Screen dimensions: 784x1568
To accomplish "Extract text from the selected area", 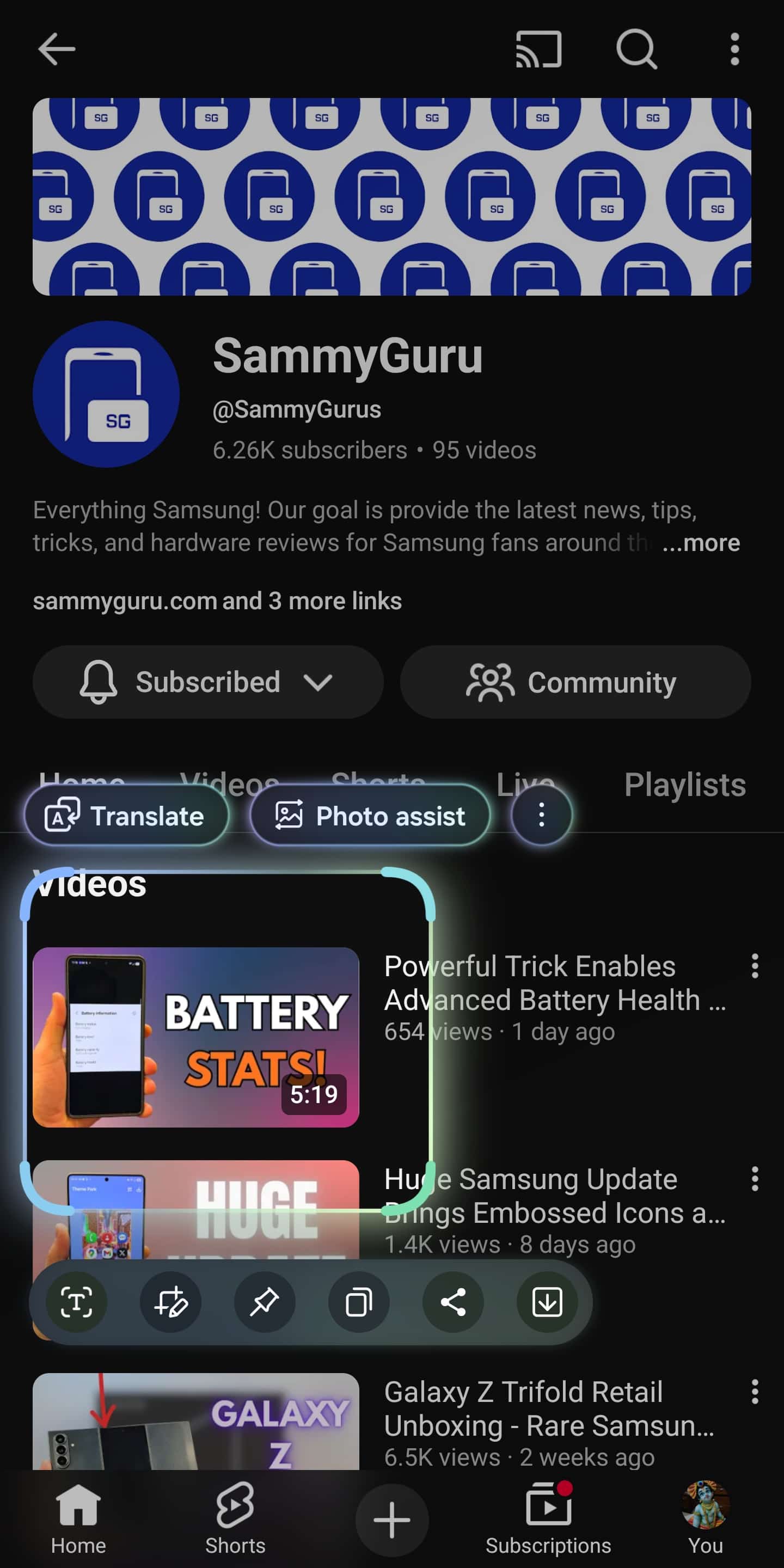I will click(77, 1303).
